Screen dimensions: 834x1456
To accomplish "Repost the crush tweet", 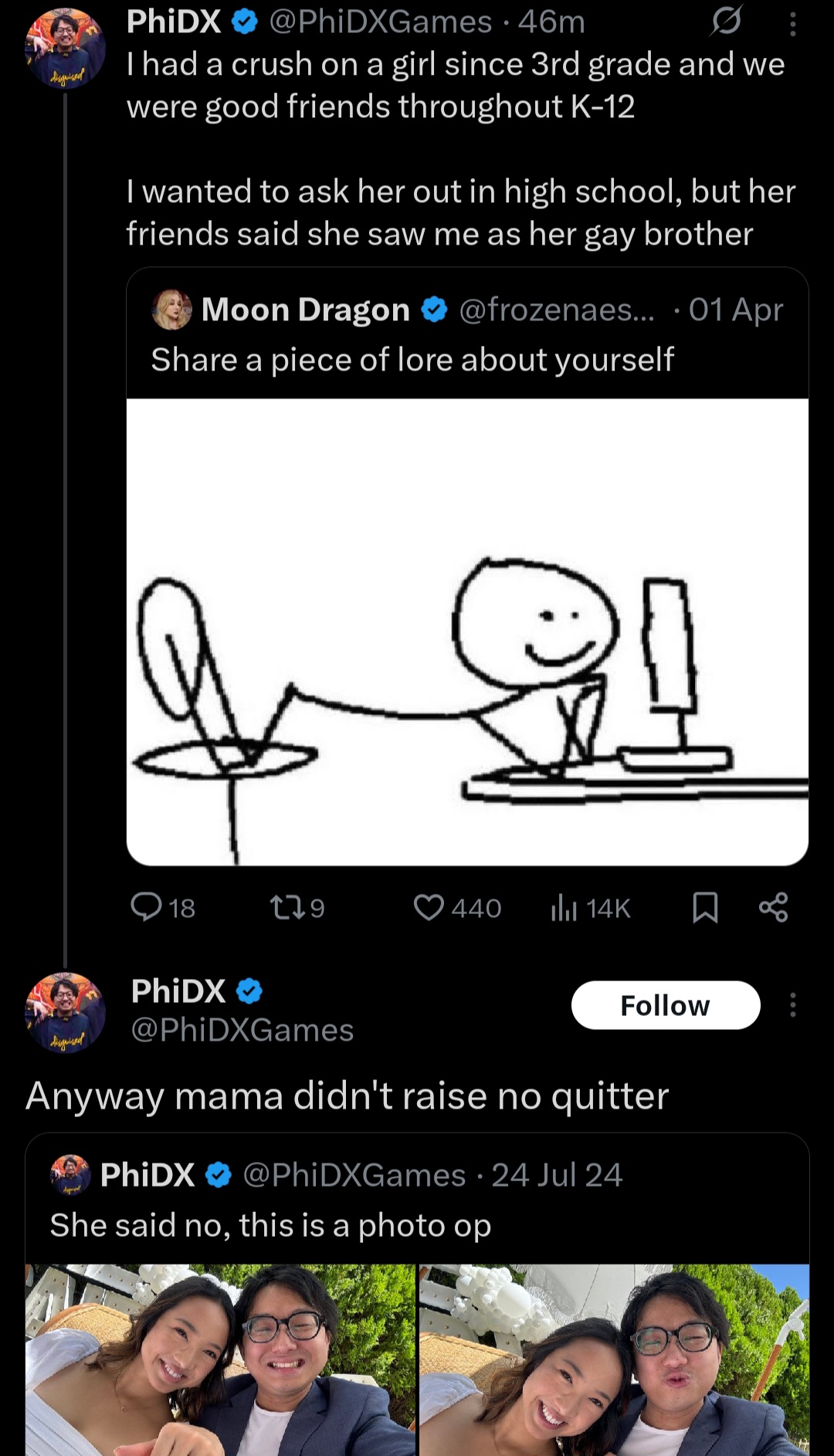I will click(297, 908).
